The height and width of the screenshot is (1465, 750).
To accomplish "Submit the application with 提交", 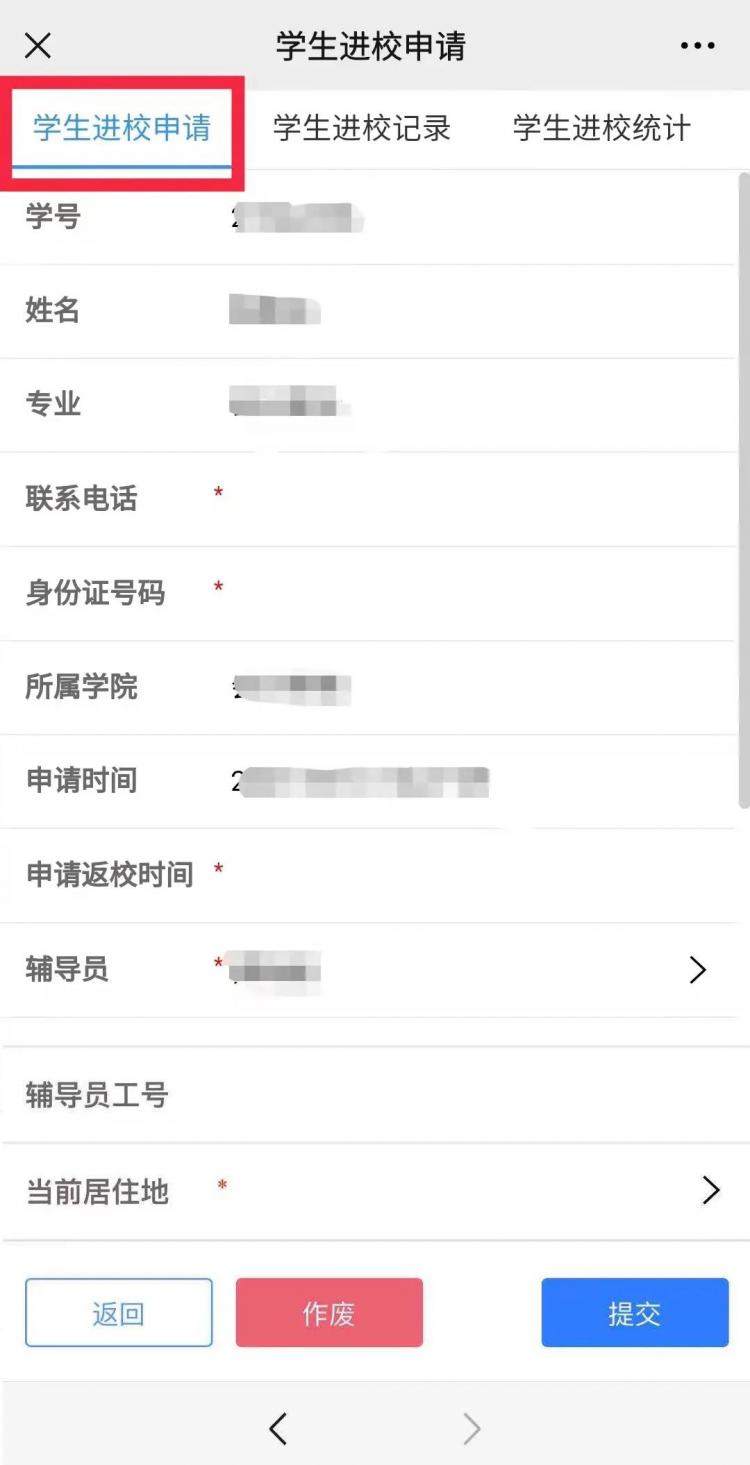I will coord(635,1313).
